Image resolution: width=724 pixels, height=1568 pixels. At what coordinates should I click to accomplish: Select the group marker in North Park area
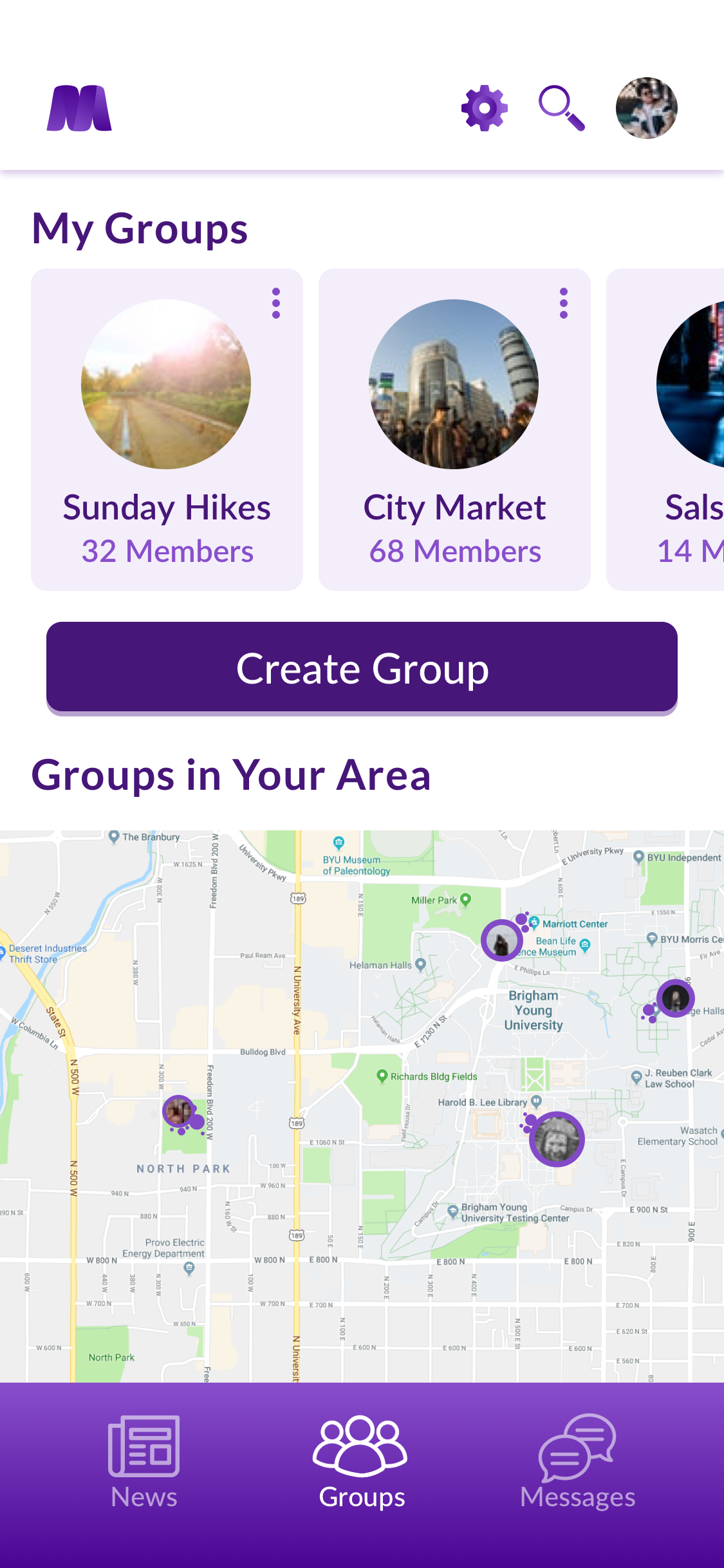(x=179, y=1112)
